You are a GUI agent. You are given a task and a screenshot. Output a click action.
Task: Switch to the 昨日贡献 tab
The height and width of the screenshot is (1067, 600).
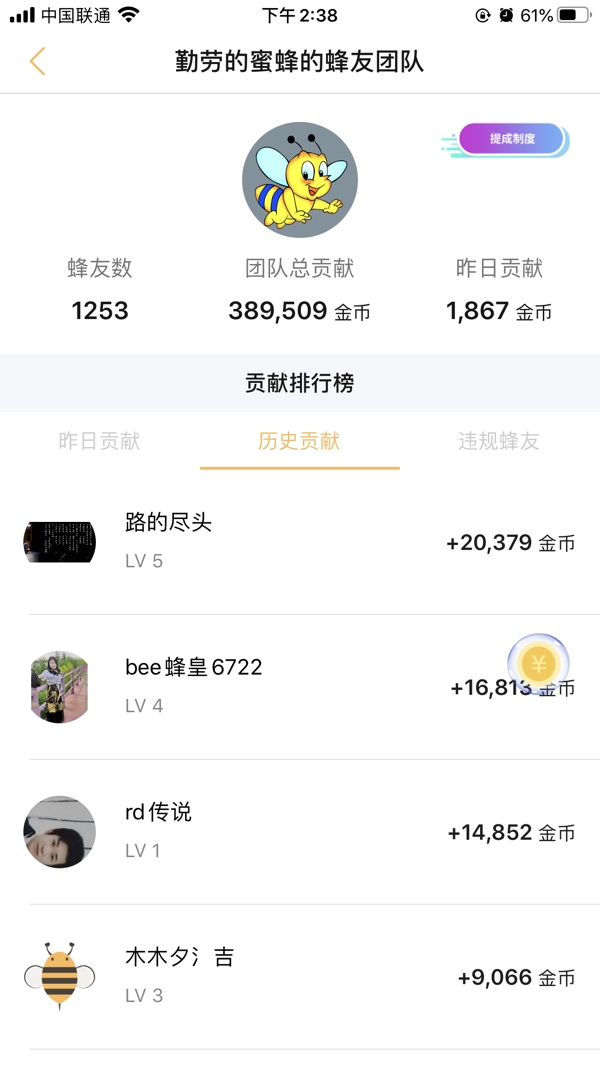[99, 441]
